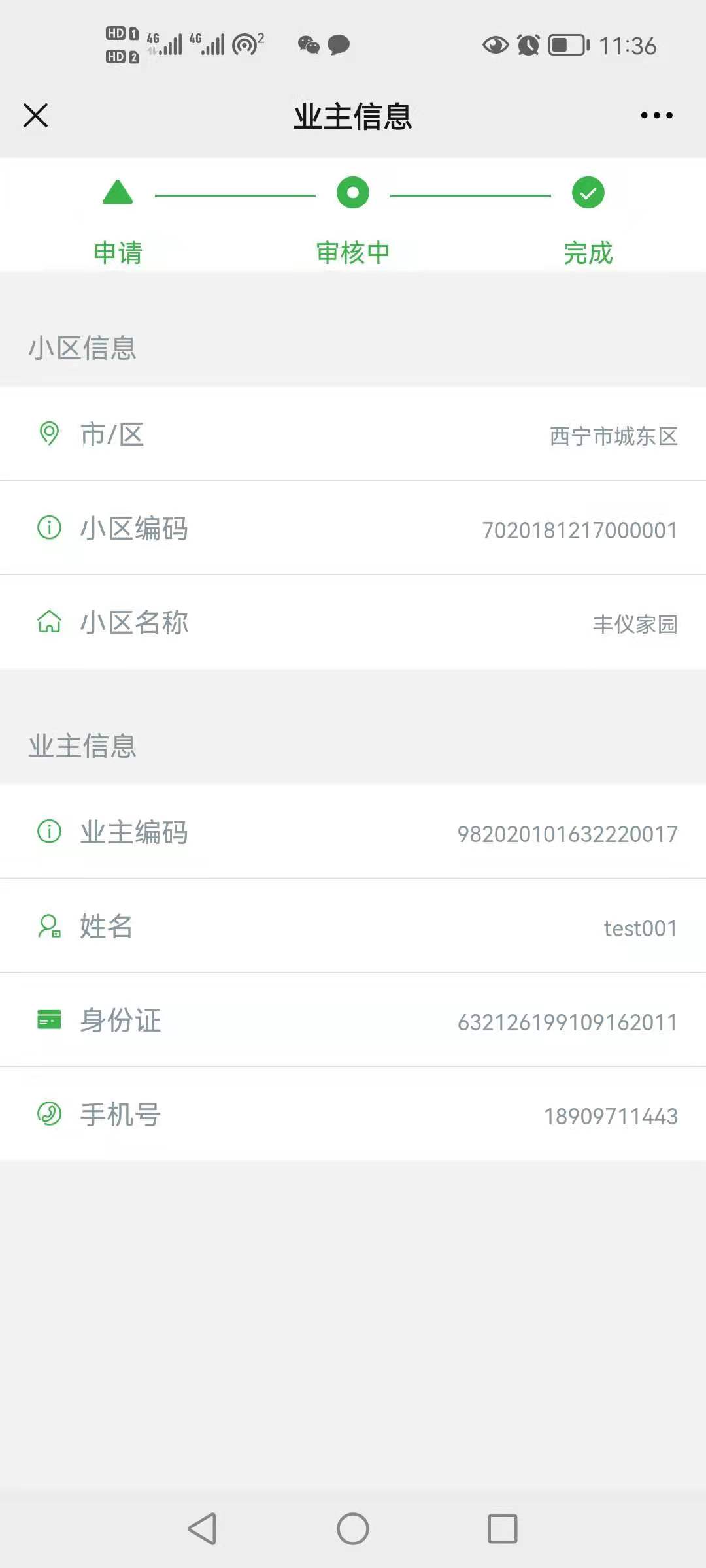Screen dimensions: 706x1568
Task: Click the 审核中 progress step circle
Action: click(352, 193)
